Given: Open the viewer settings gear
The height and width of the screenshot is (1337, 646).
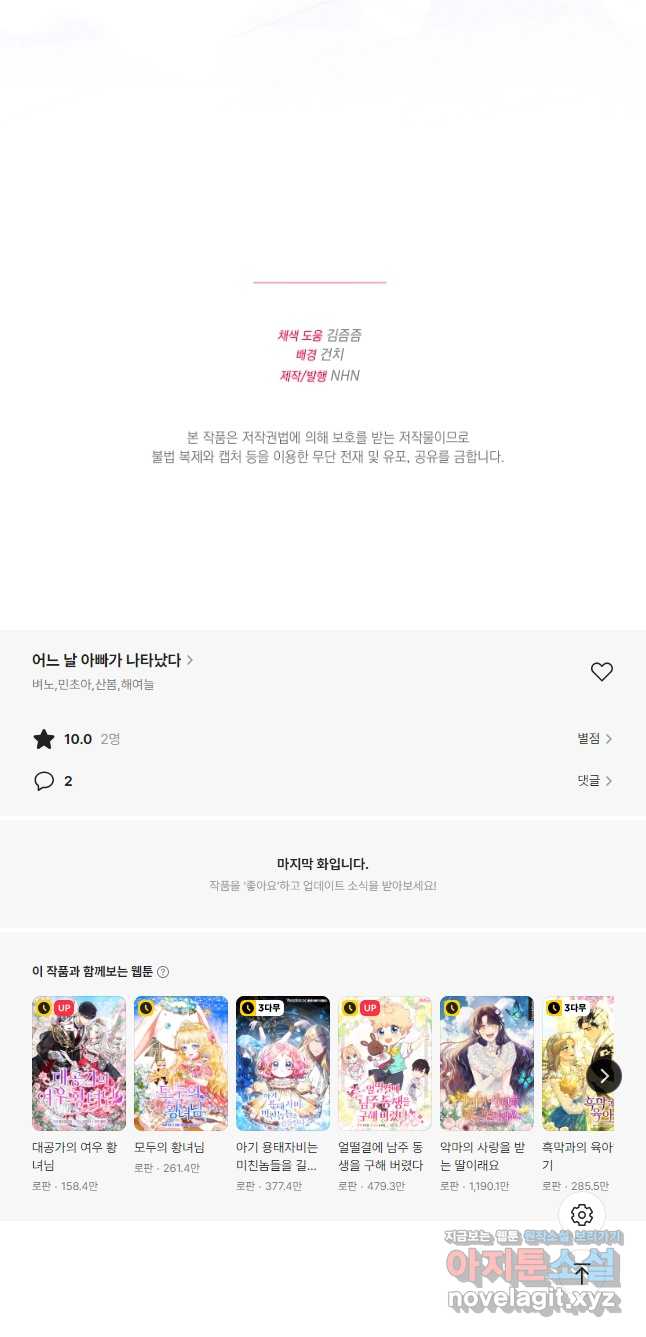Looking at the screenshot, I should click(582, 1215).
